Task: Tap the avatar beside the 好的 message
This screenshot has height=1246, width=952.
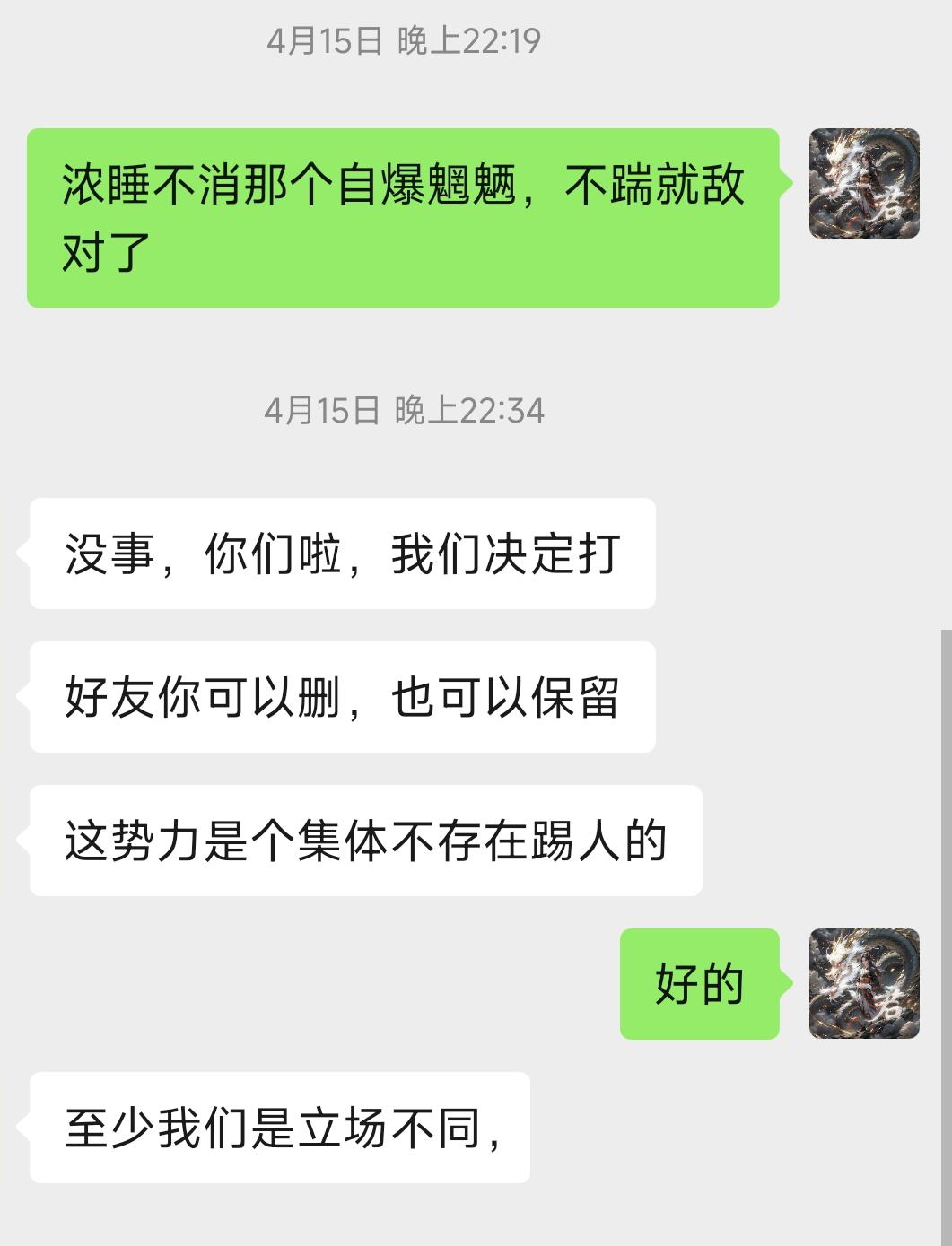Action: click(864, 984)
